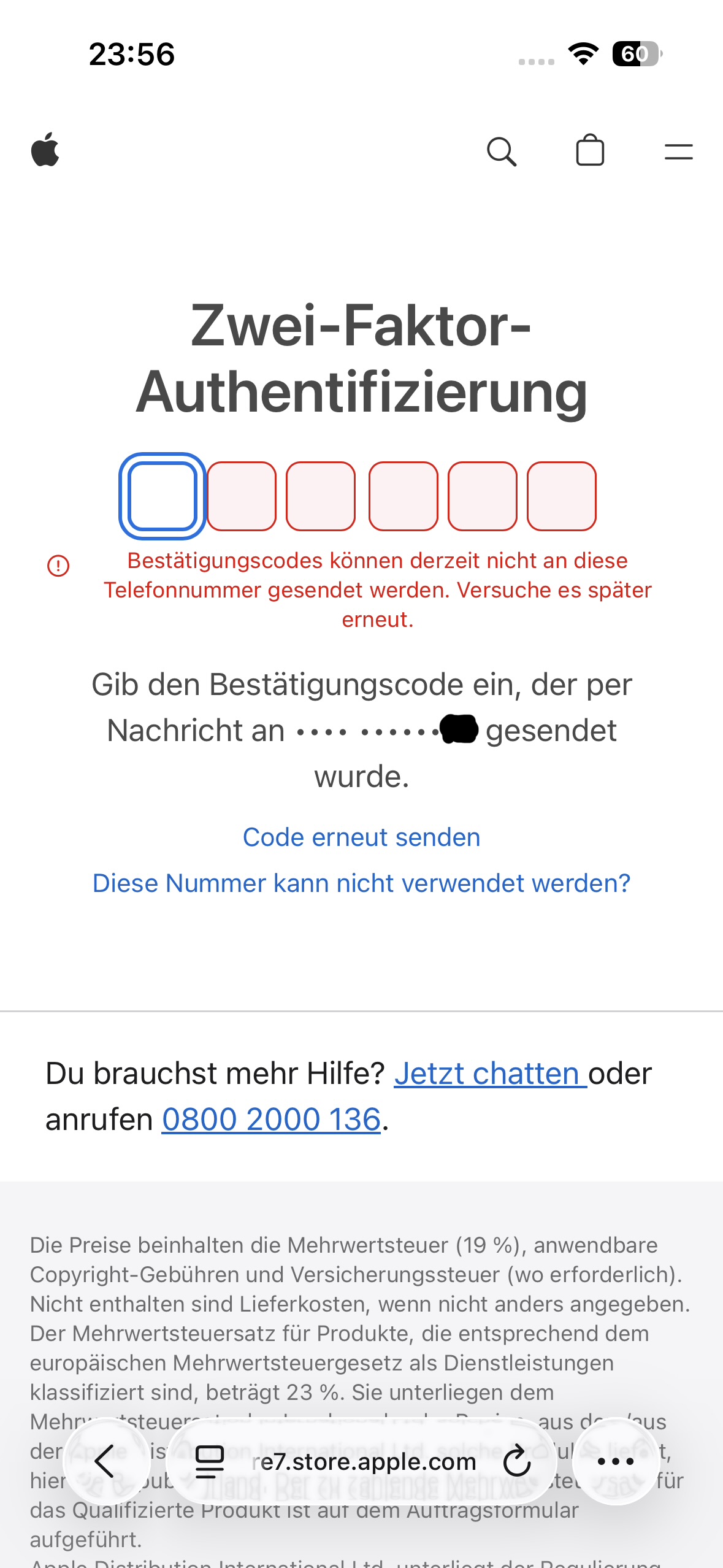Open 'Diese Nummer kann nicht verwendet werden?'
Viewport: 723px width, 1568px height.
pyautogui.click(x=361, y=883)
